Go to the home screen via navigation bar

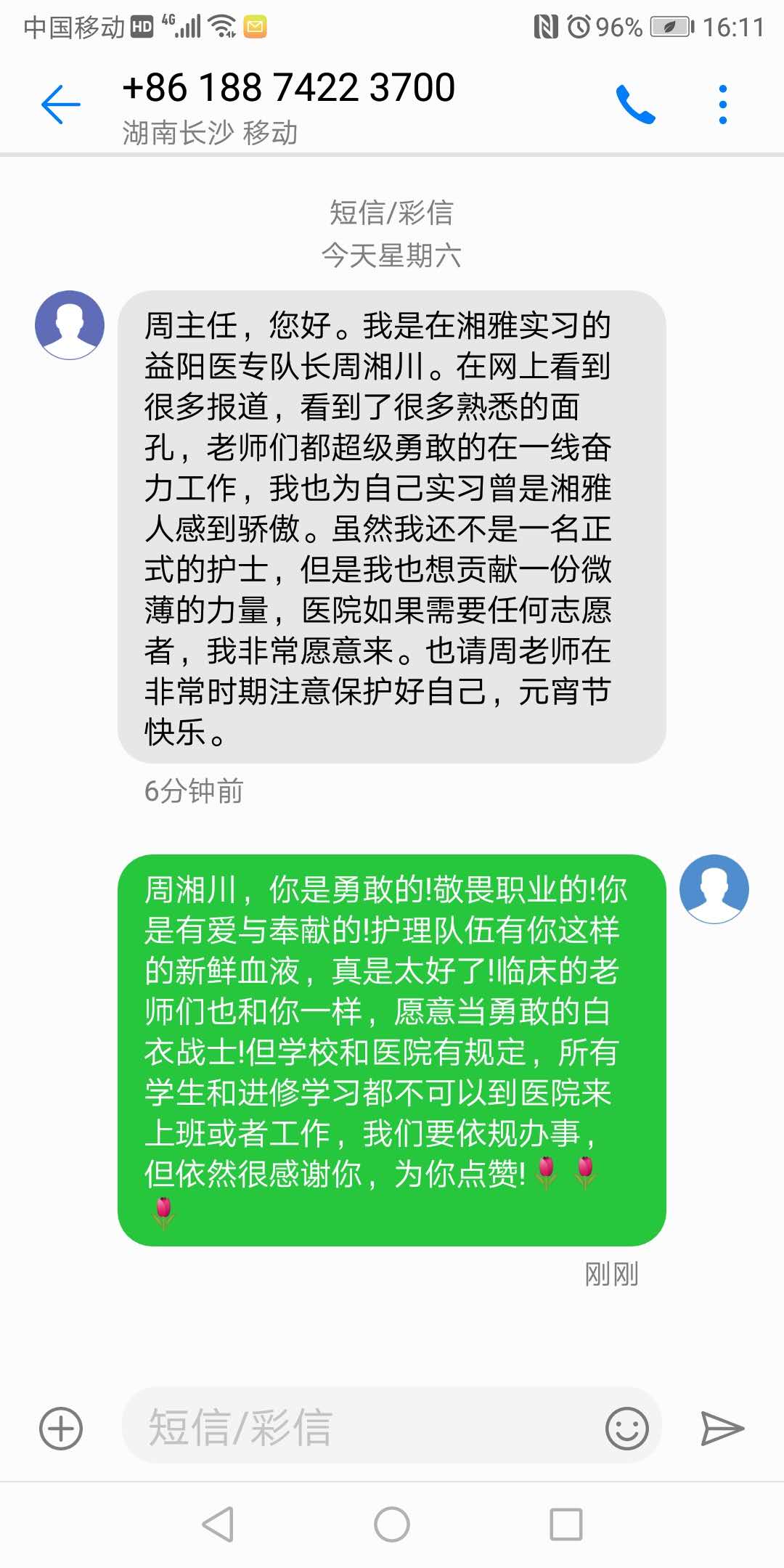coord(392,1524)
